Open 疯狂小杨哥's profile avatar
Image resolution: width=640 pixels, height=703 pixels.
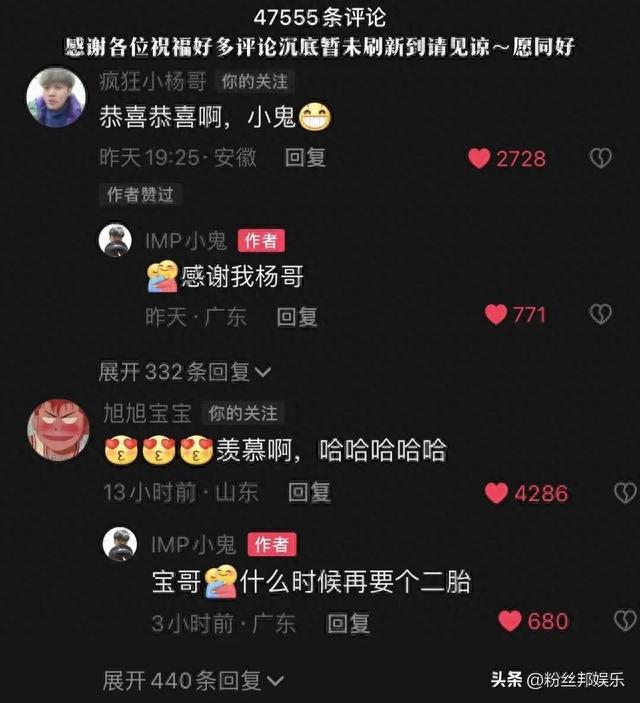point(56,97)
